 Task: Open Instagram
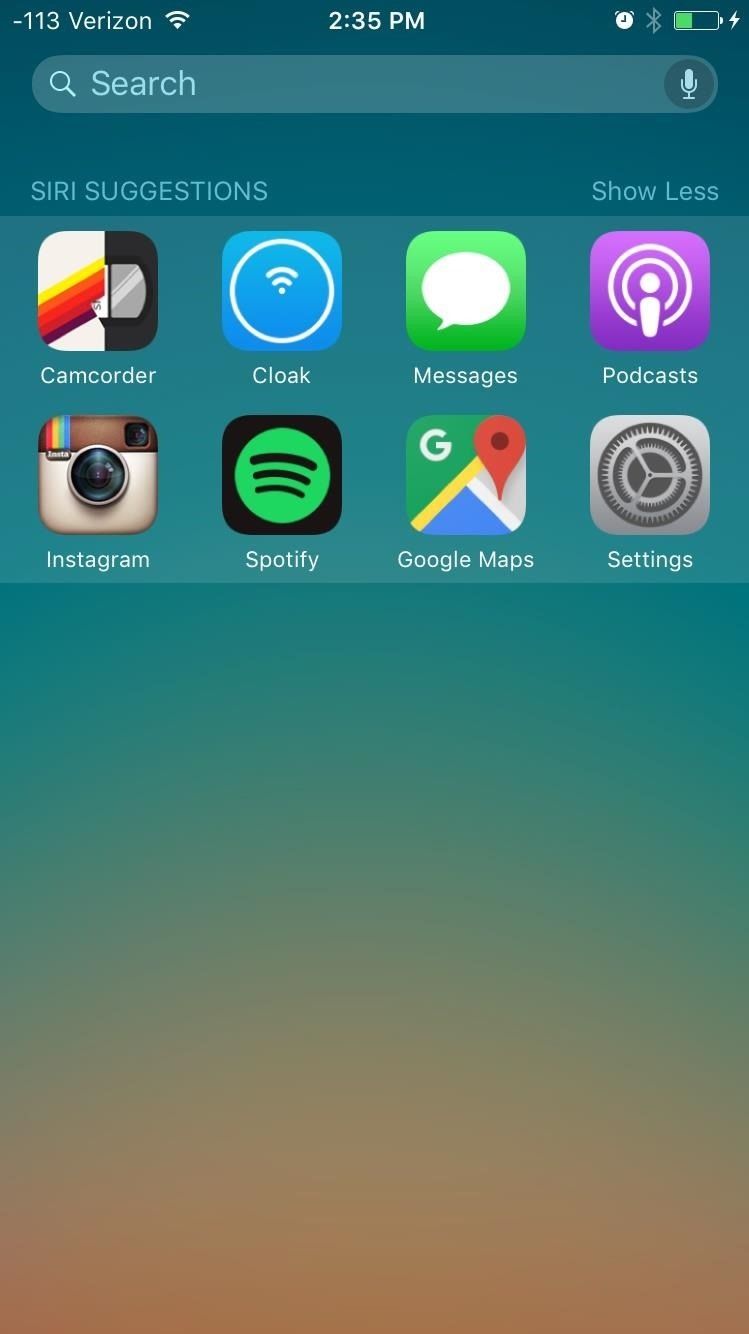(x=98, y=475)
